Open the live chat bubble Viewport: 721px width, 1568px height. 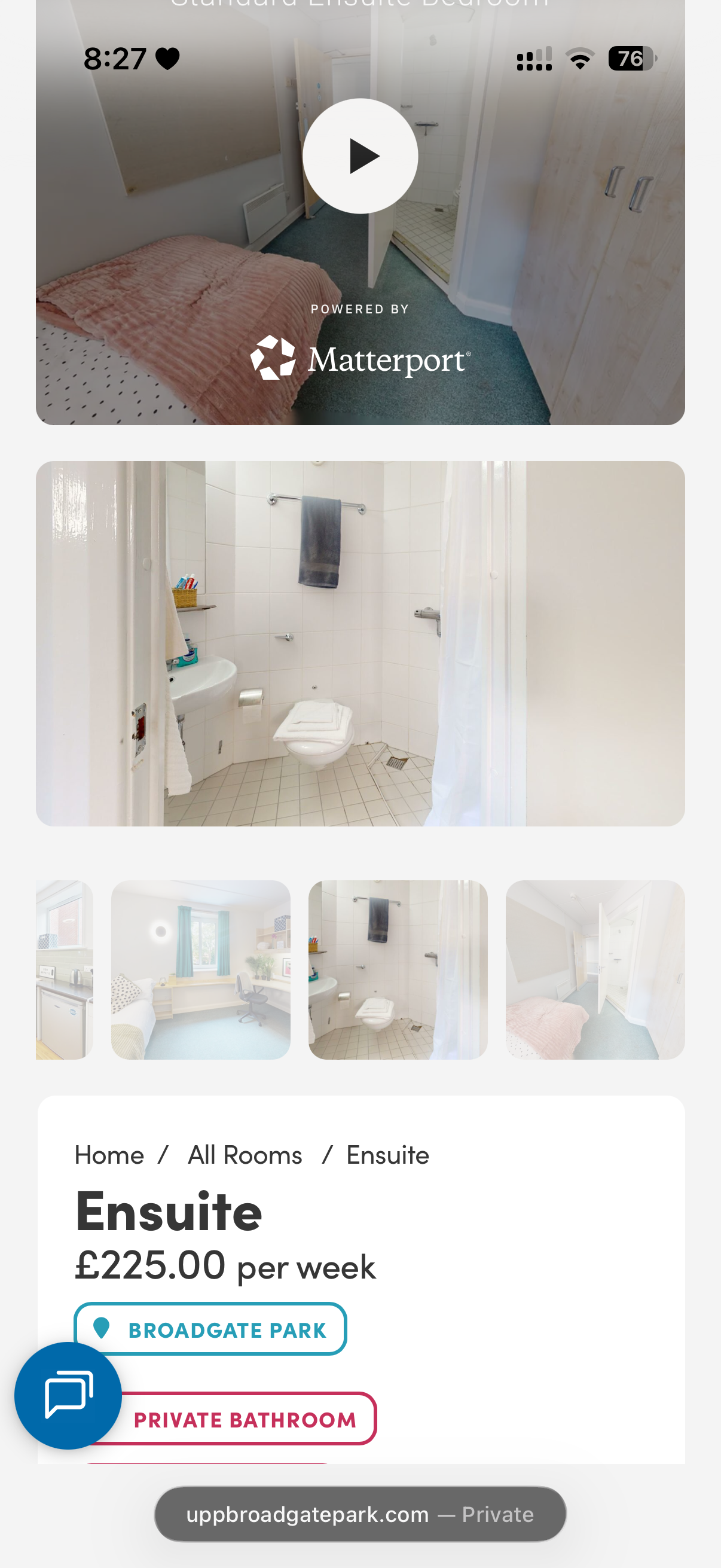pyautogui.click(x=68, y=1395)
